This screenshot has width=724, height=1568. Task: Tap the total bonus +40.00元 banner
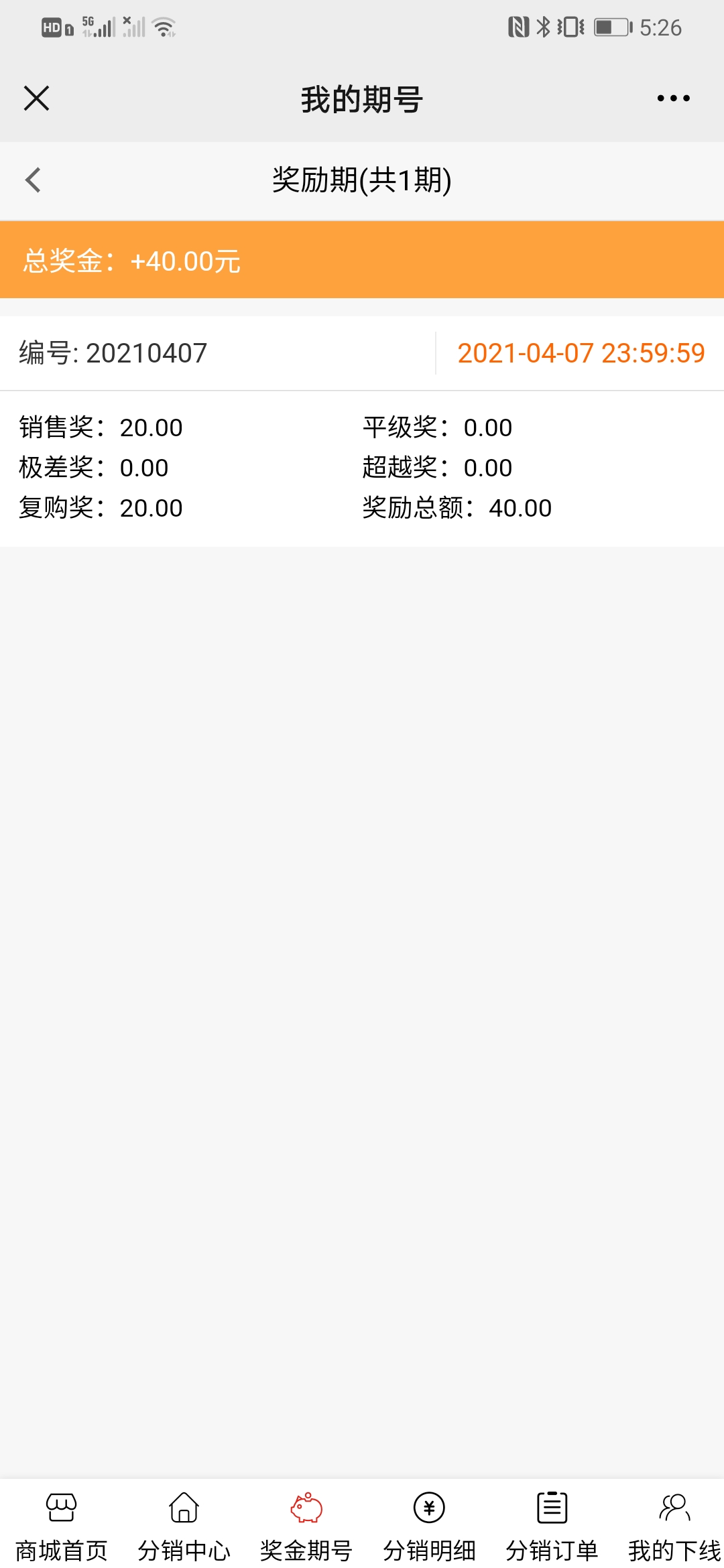132,262
